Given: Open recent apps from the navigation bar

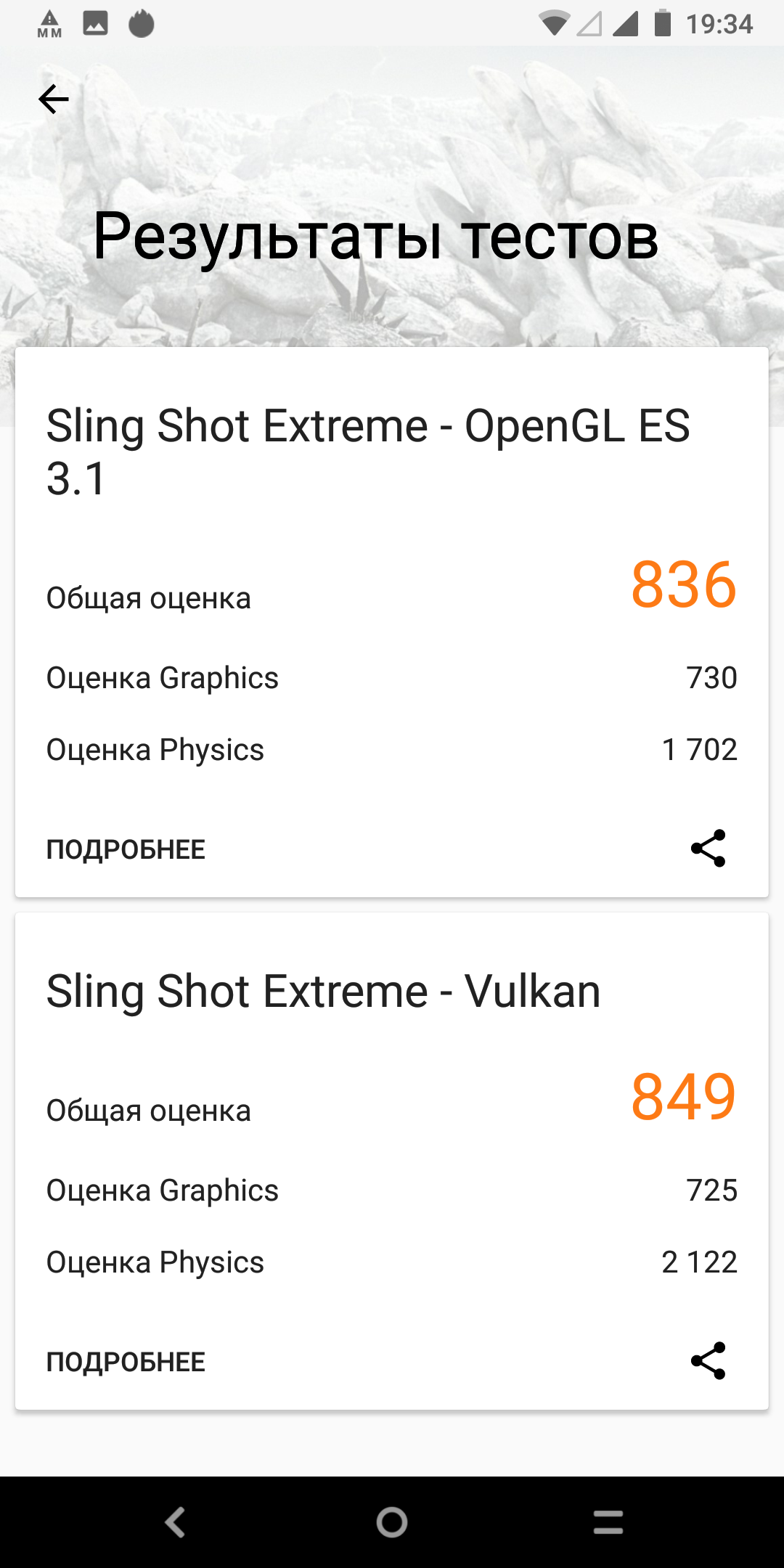Looking at the screenshot, I should click(608, 1522).
